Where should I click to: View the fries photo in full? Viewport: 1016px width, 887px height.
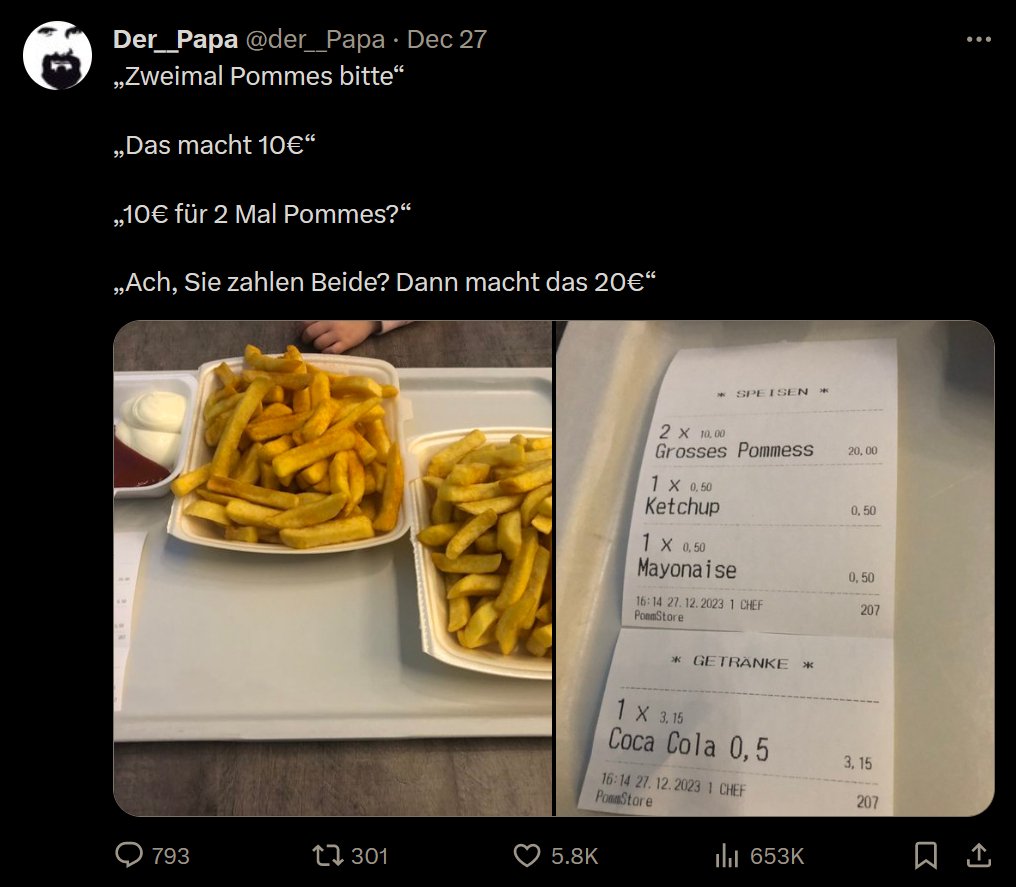[333, 568]
